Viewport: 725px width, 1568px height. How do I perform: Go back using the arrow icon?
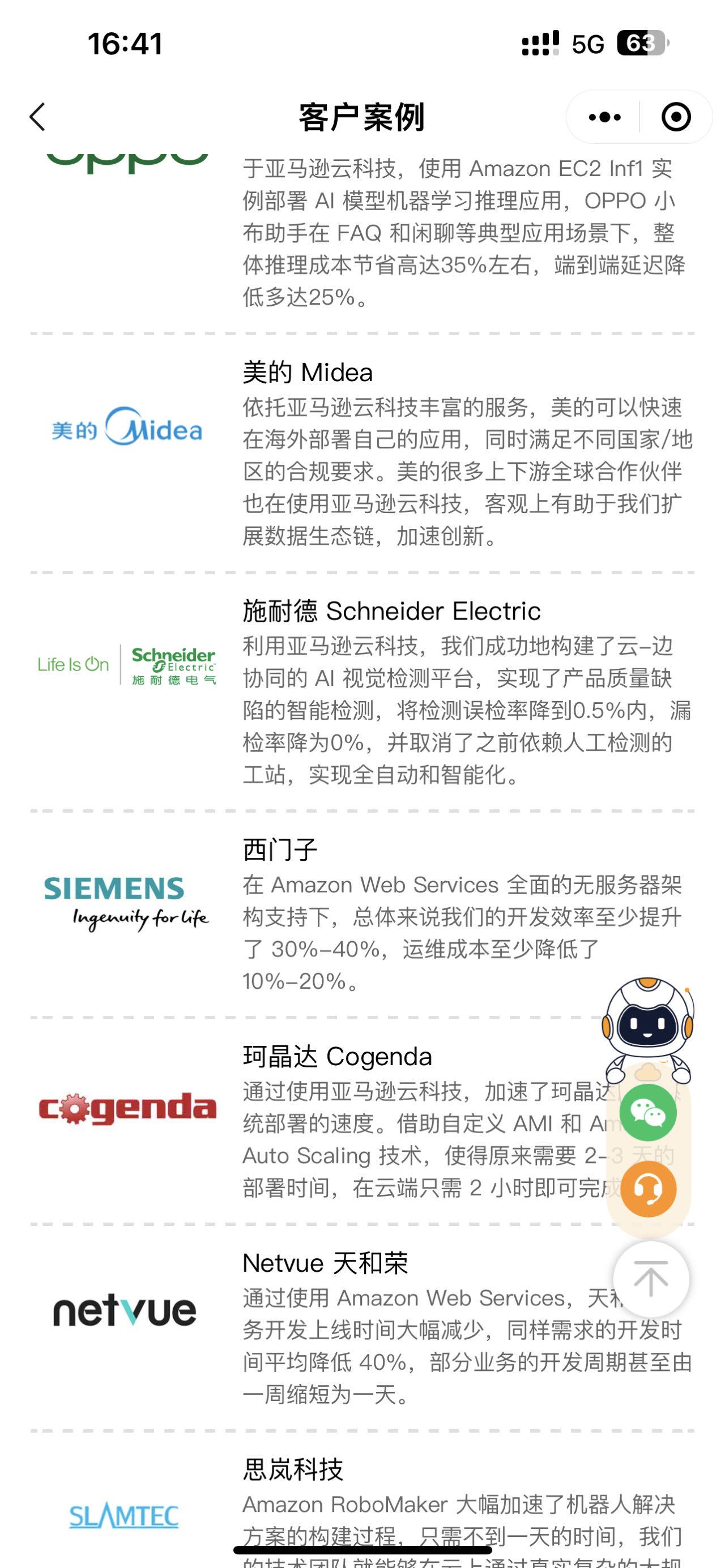(37, 116)
